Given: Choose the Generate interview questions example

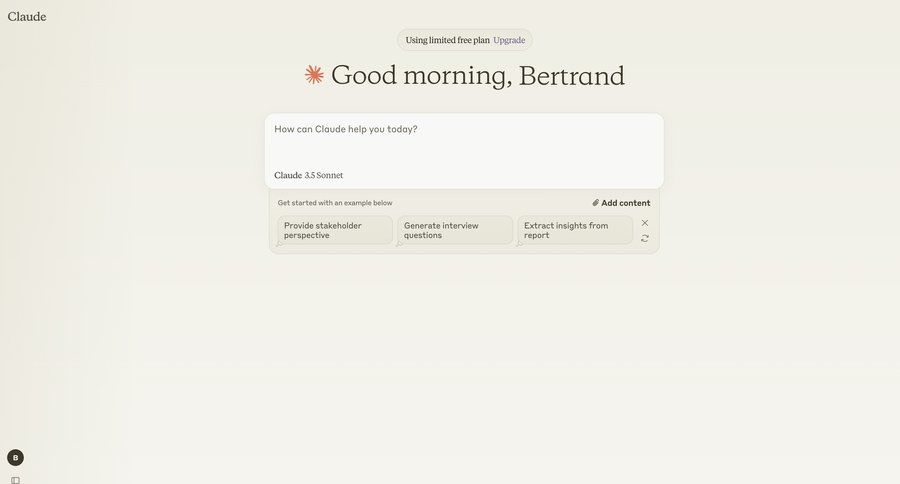Looking at the screenshot, I should pos(455,230).
